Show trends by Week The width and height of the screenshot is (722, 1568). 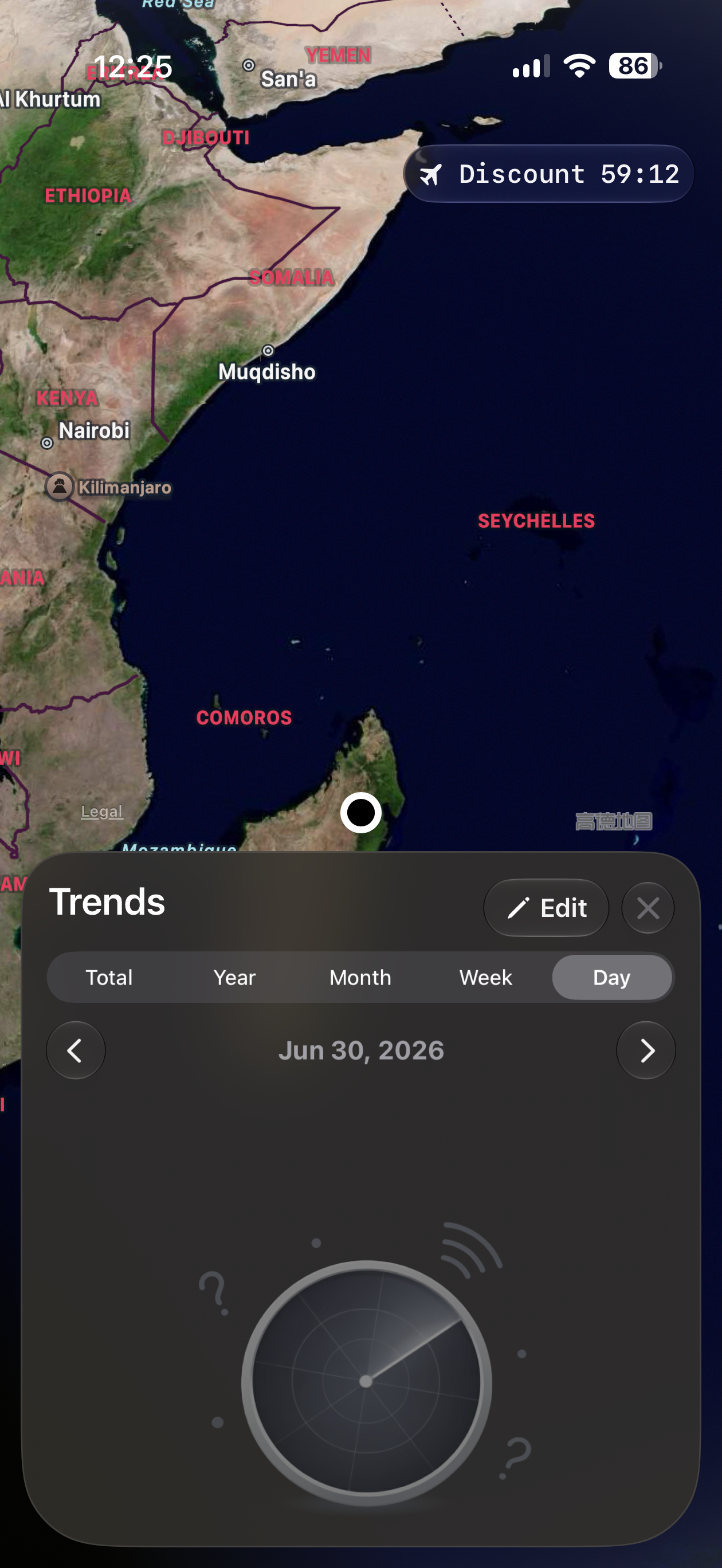pos(486,977)
